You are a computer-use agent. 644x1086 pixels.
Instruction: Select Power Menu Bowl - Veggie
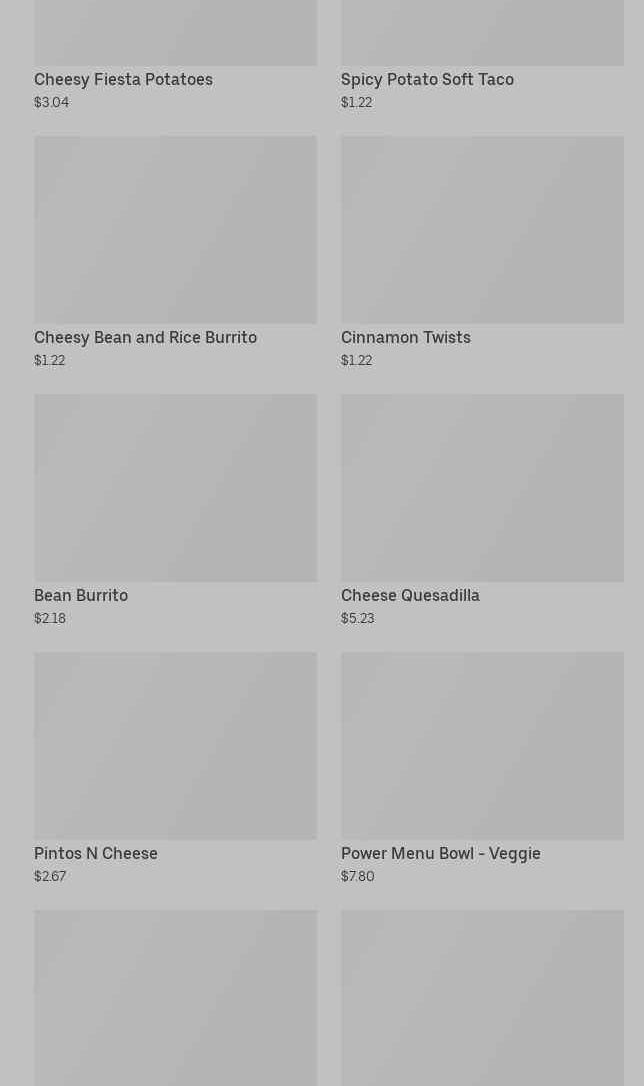[482, 768]
